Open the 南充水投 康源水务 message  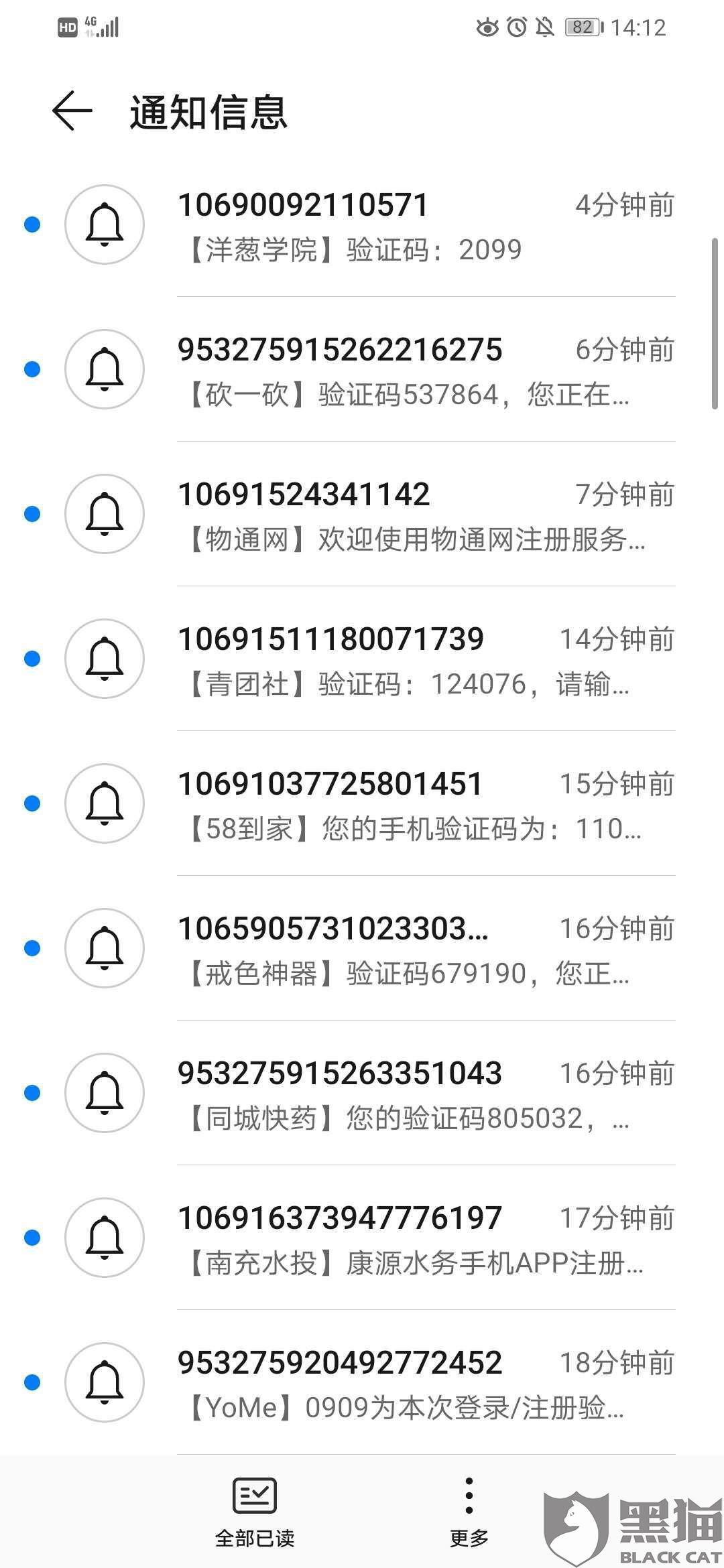362,1238
